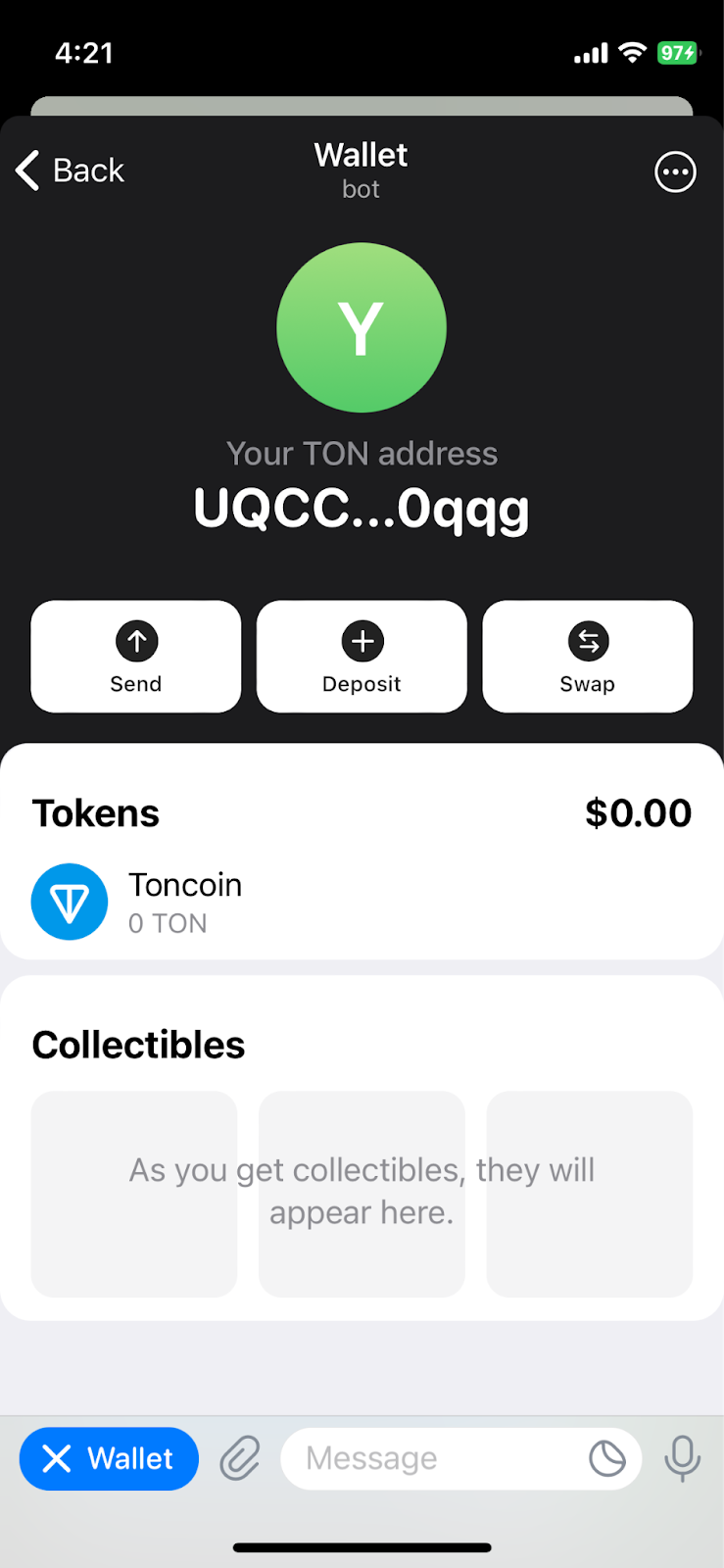This screenshot has width=724, height=1568.
Task: Go back using the Back button
Action: tap(71, 171)
